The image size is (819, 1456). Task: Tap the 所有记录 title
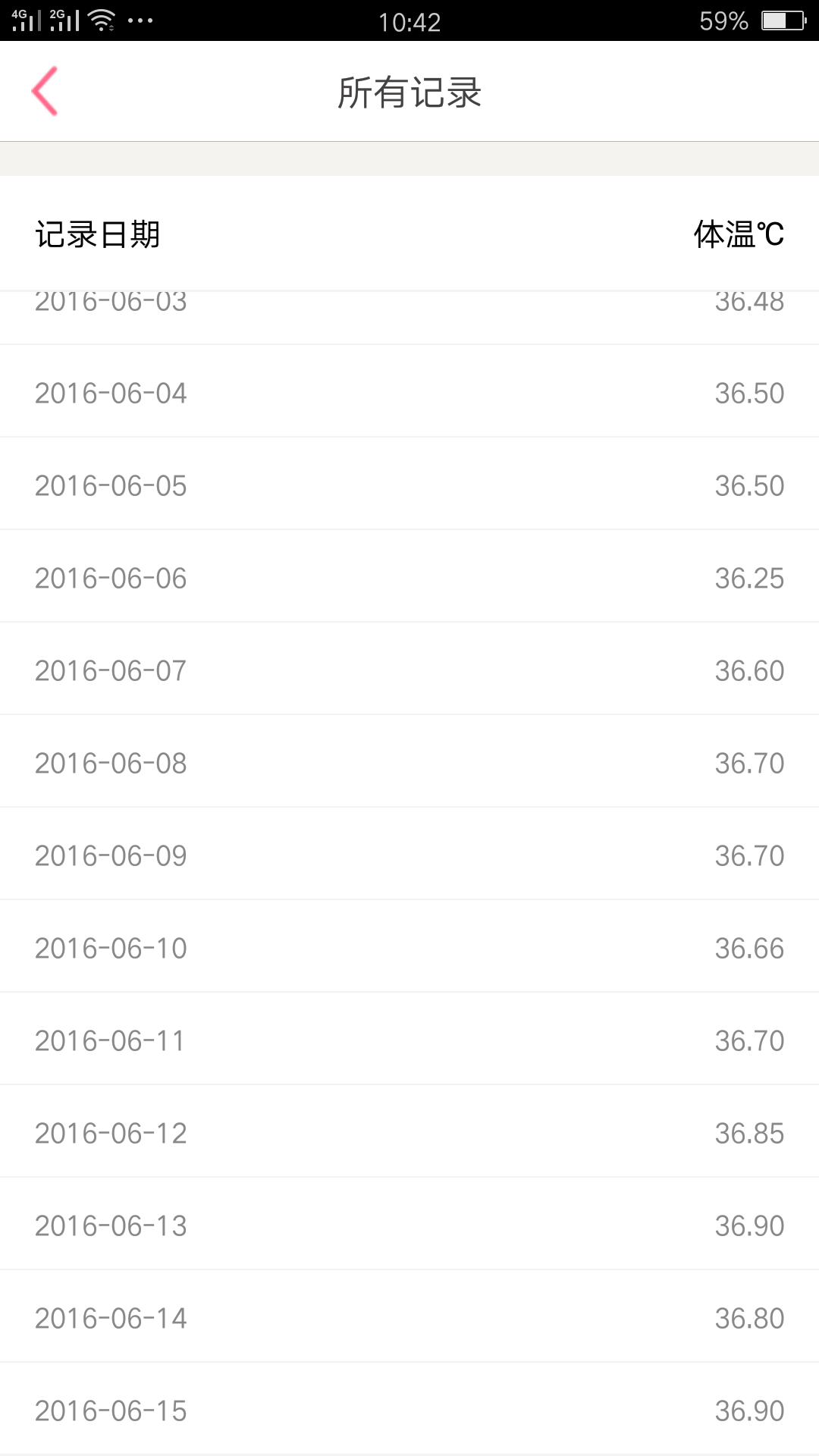pyautogui.click(x=409, y=92)
